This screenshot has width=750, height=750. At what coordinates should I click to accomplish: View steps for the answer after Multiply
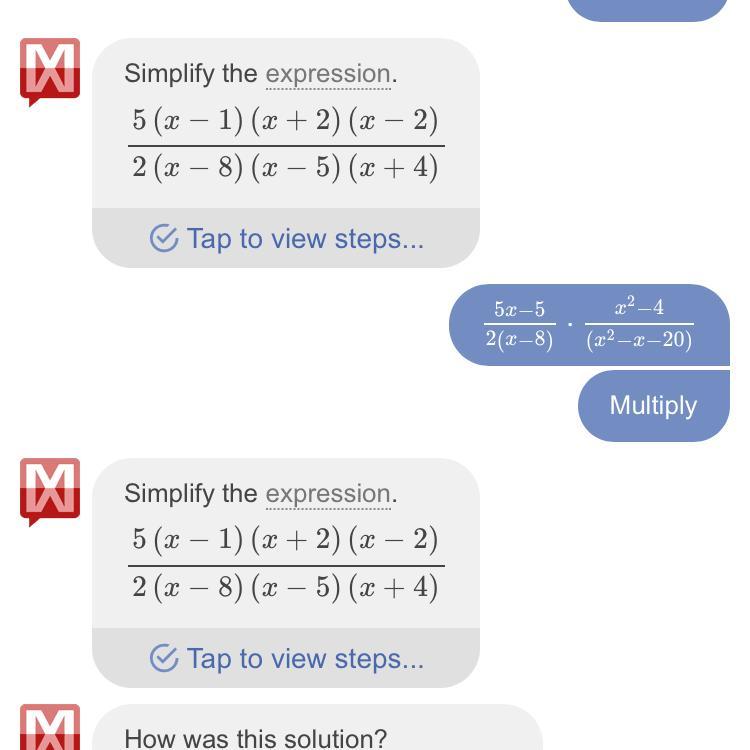pos(286,659)
